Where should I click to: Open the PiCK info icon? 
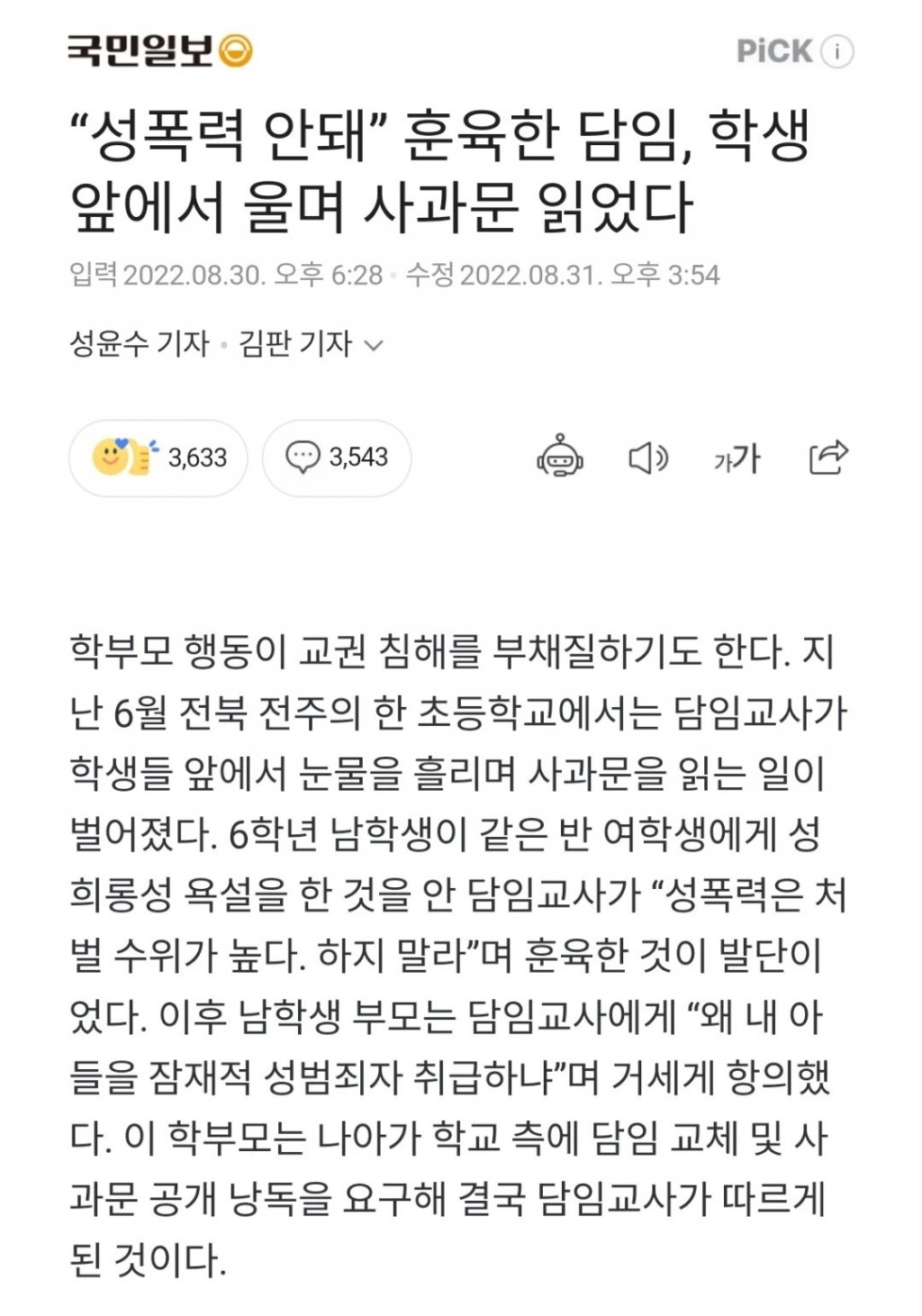[838, 51]
